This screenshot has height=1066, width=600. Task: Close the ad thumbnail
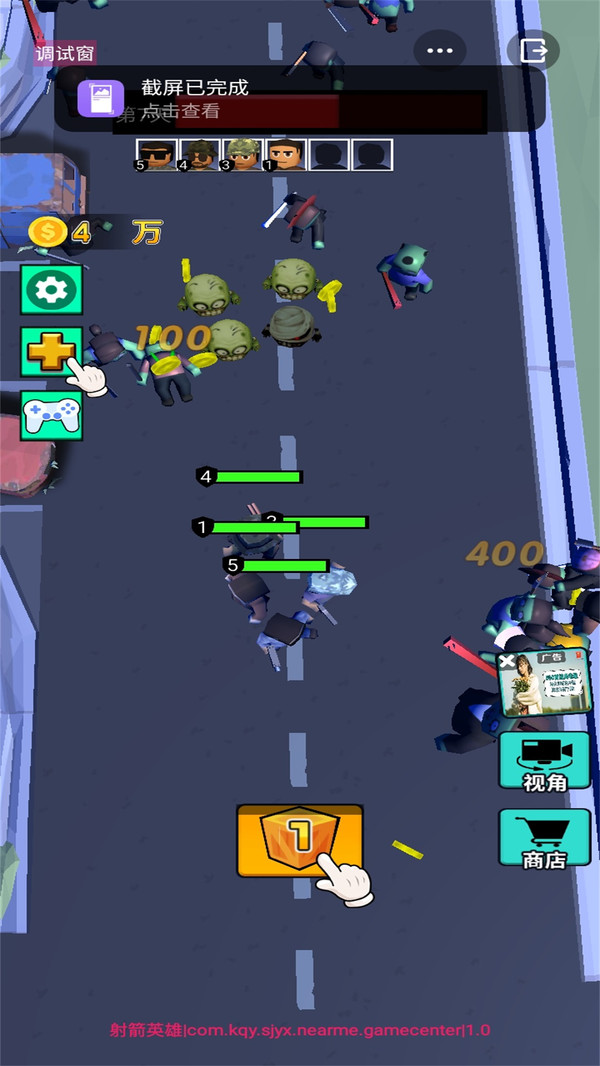tap(506, 661)
